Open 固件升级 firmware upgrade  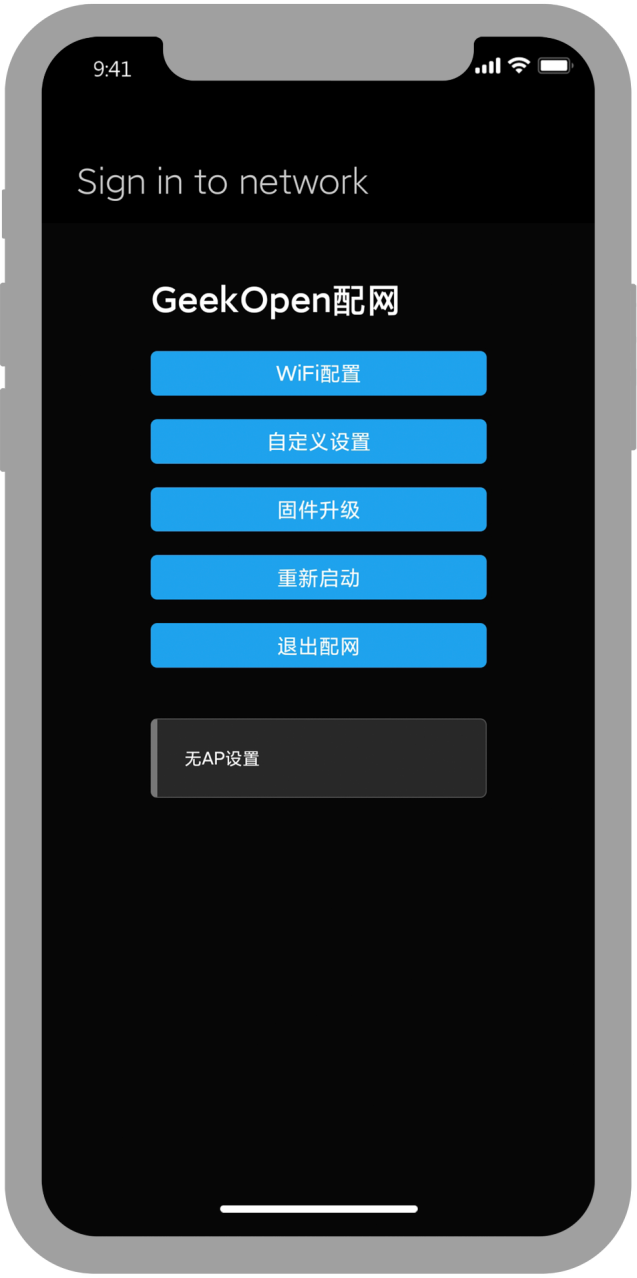pyautogui.click(x=318, y=509)
